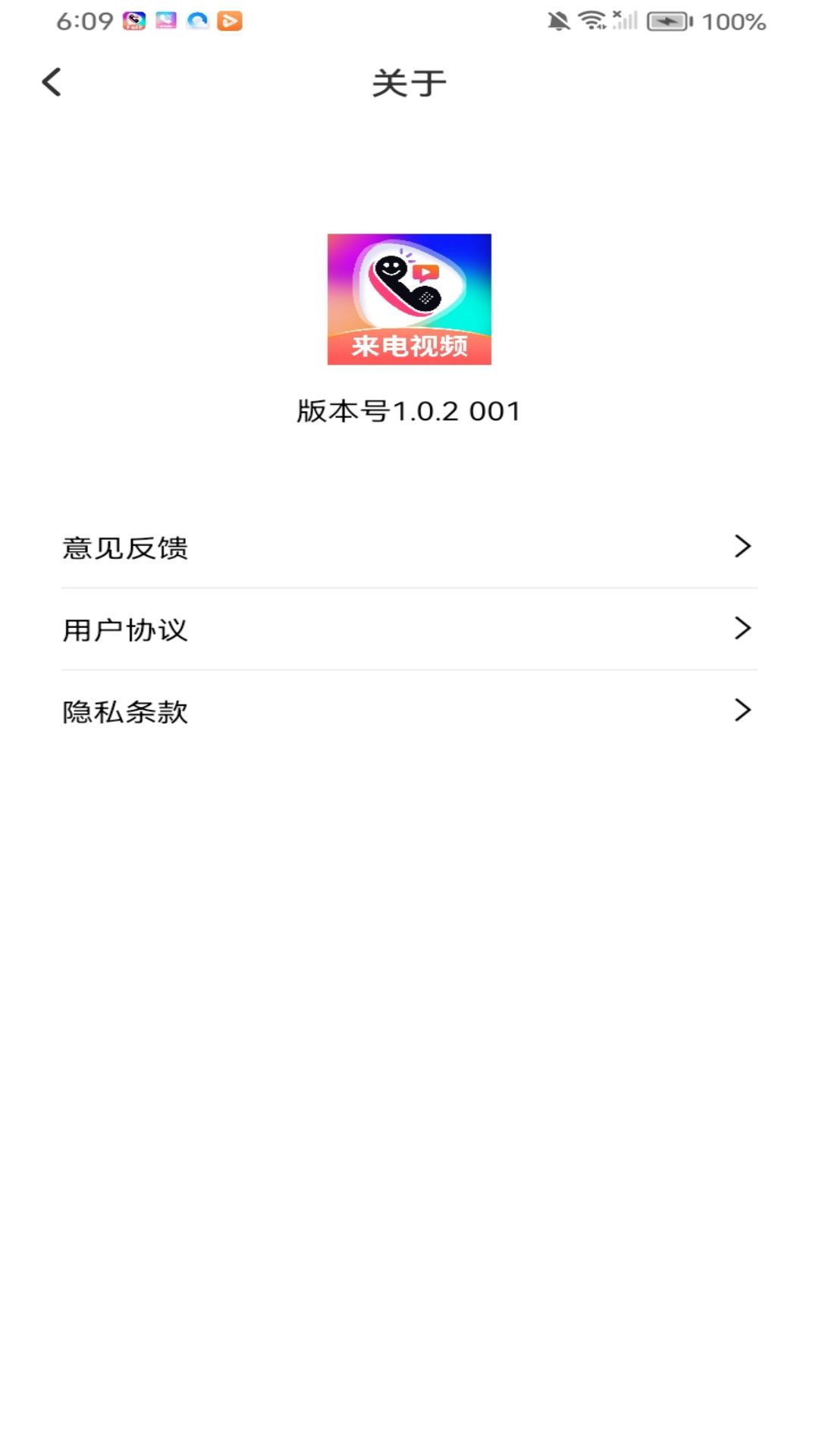Tap the charging battery icon

[x=669, y=22]
